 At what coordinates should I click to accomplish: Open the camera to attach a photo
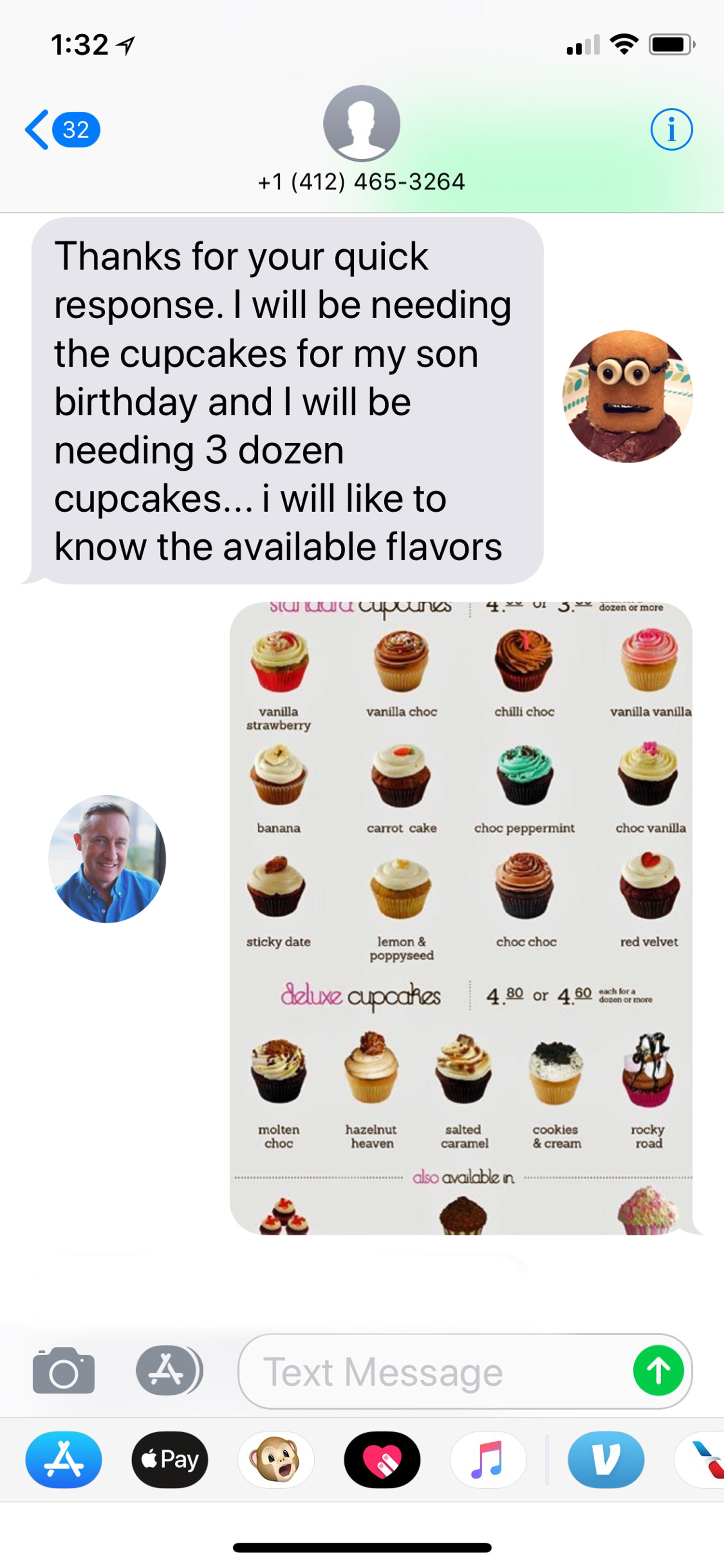[63, 1371]
